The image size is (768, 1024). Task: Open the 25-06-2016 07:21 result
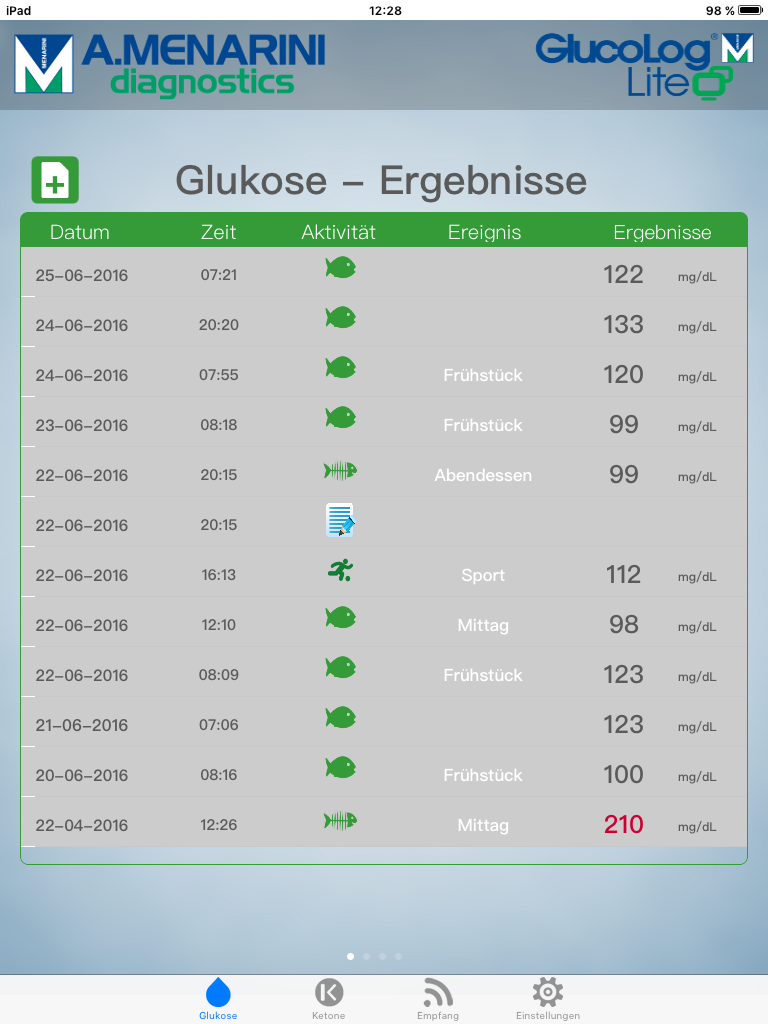pyautogui.click(x=384, y=274)
